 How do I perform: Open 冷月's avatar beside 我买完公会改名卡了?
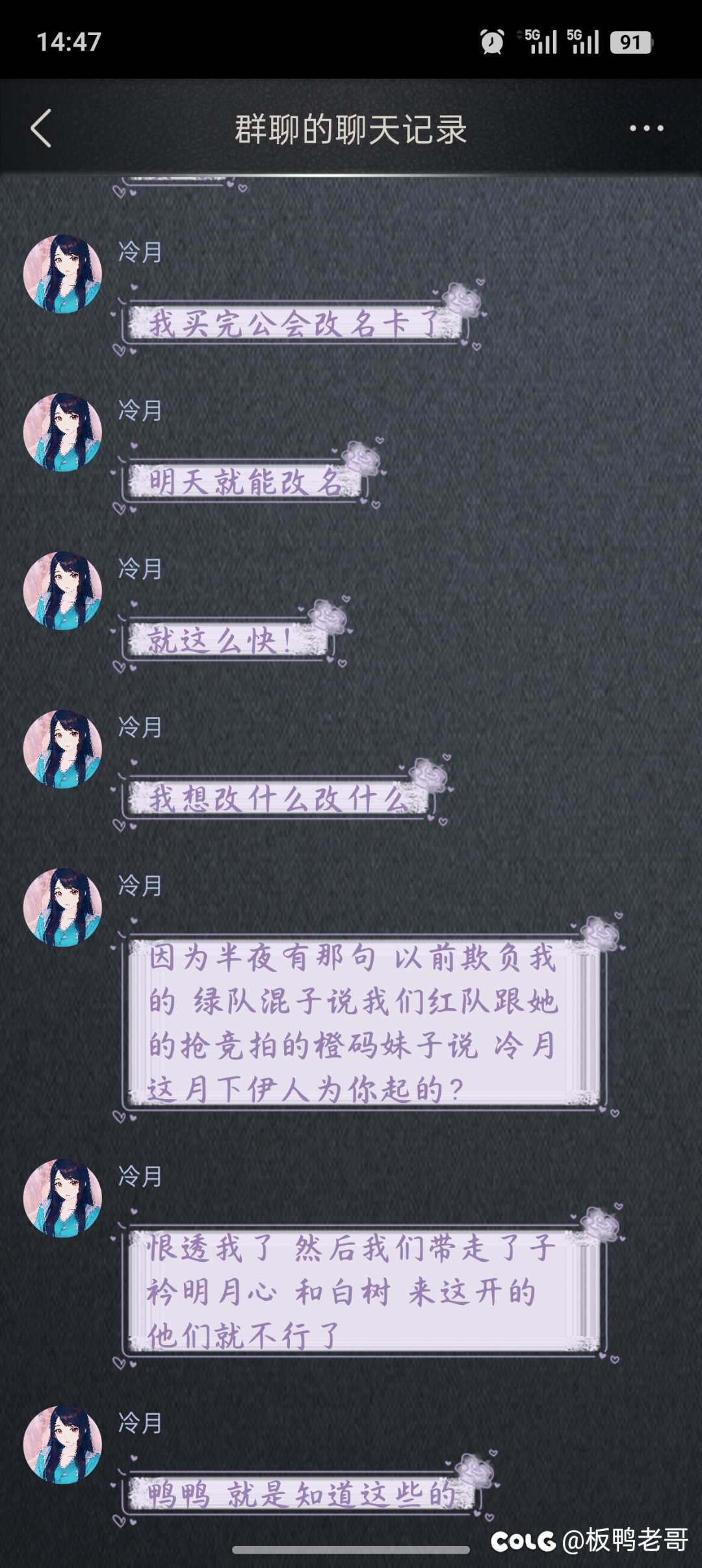click(x=62, y=274)
